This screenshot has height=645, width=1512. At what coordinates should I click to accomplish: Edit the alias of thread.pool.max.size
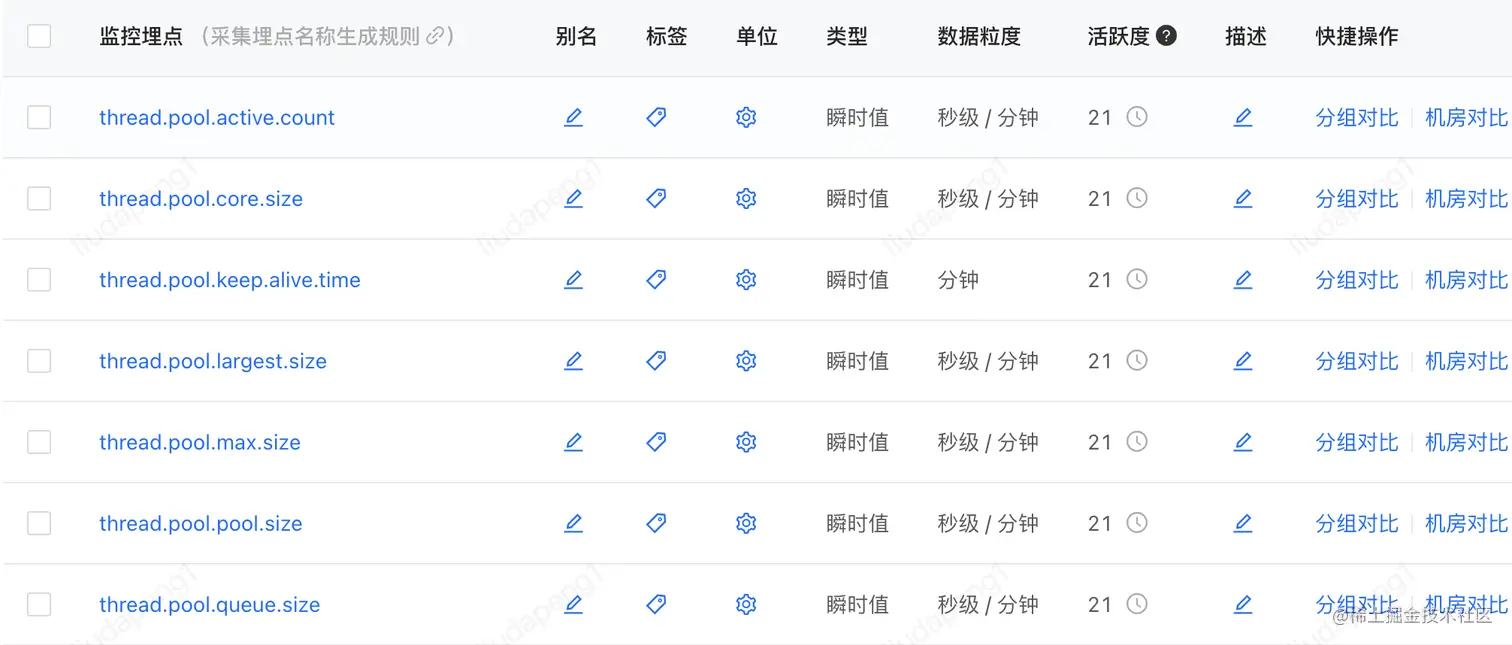tap(573, 442)
